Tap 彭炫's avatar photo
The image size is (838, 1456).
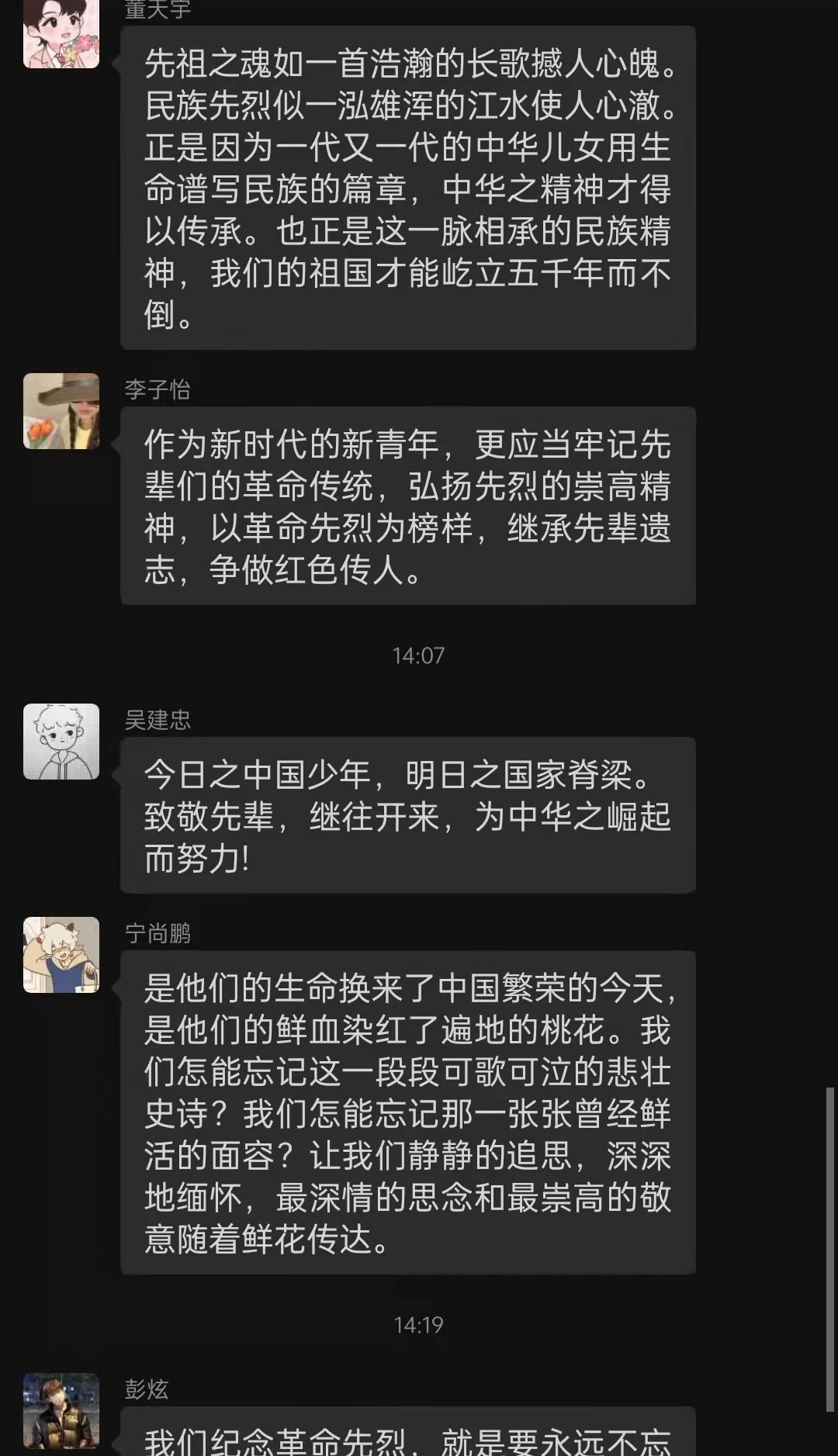[61, 1410]
